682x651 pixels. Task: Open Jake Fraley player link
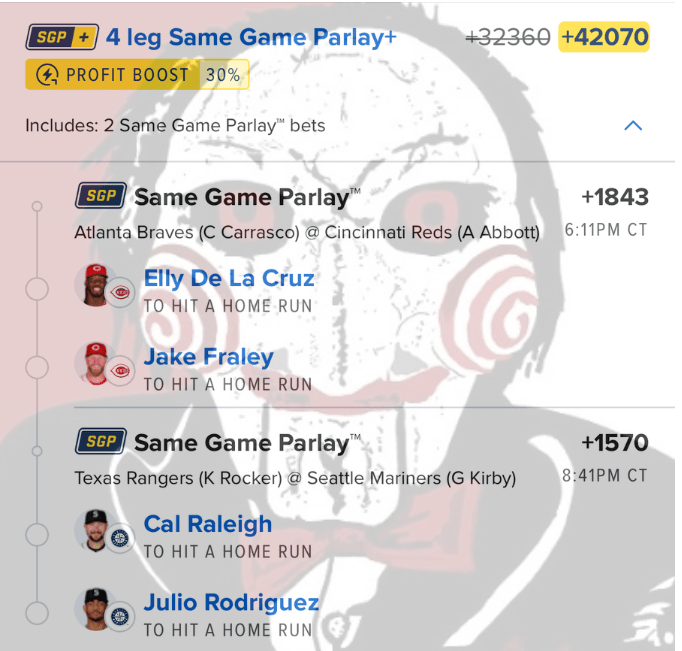pyautogui.click(x=208, y=357)
